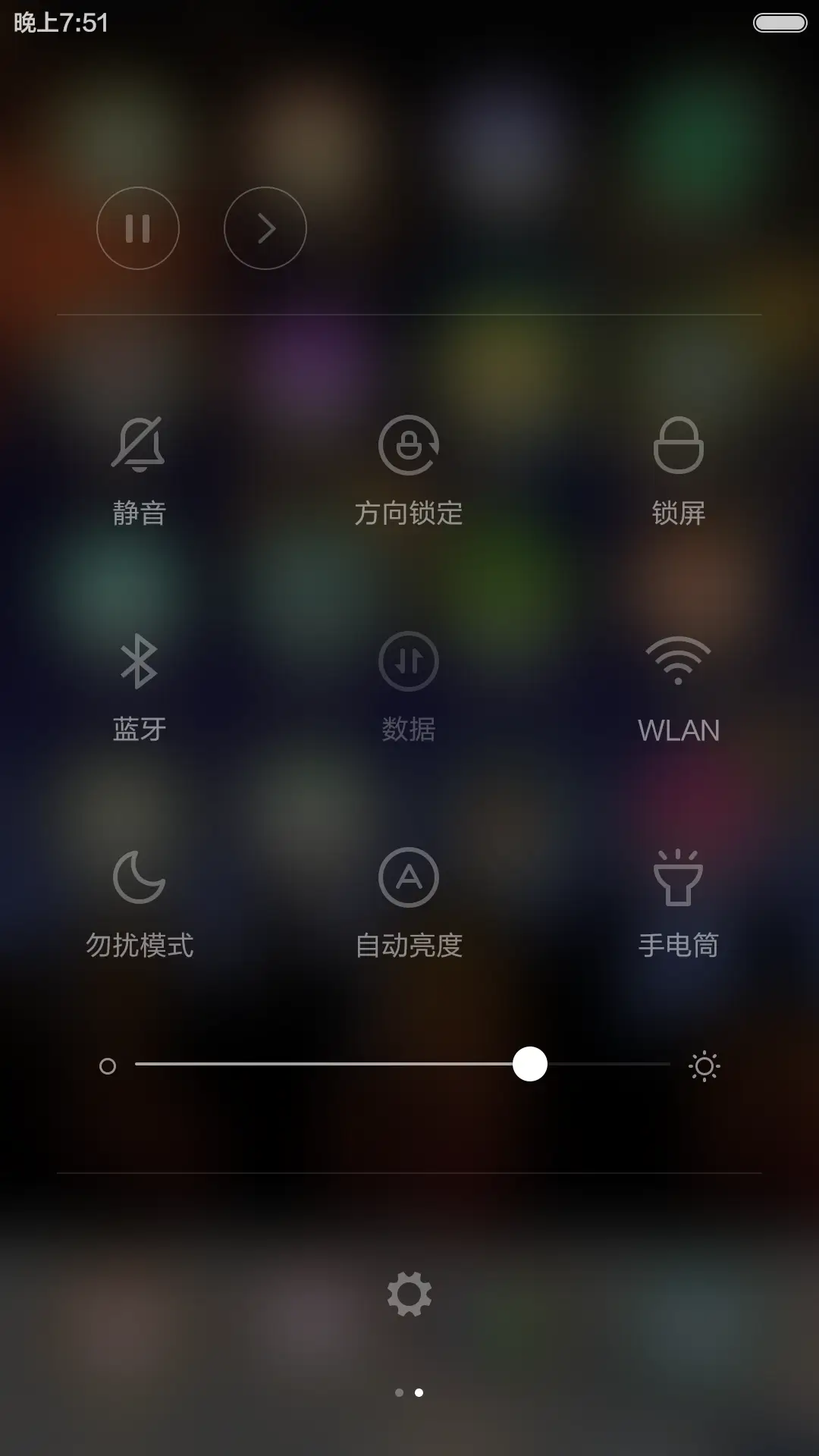Select the WLAN tile label

(x=679, y=730)
